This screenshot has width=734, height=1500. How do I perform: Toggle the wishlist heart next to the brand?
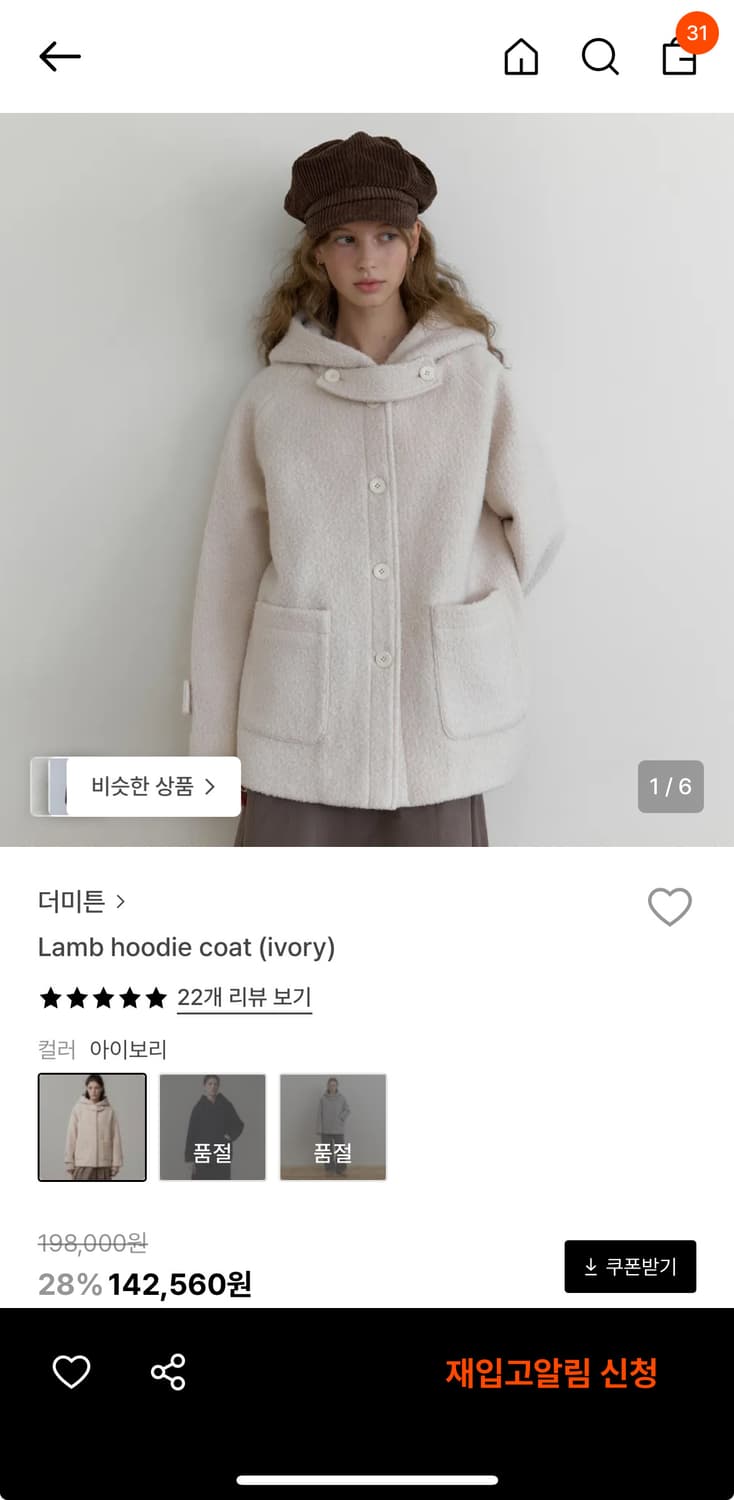pyautogui.click(x=669, y=906)
